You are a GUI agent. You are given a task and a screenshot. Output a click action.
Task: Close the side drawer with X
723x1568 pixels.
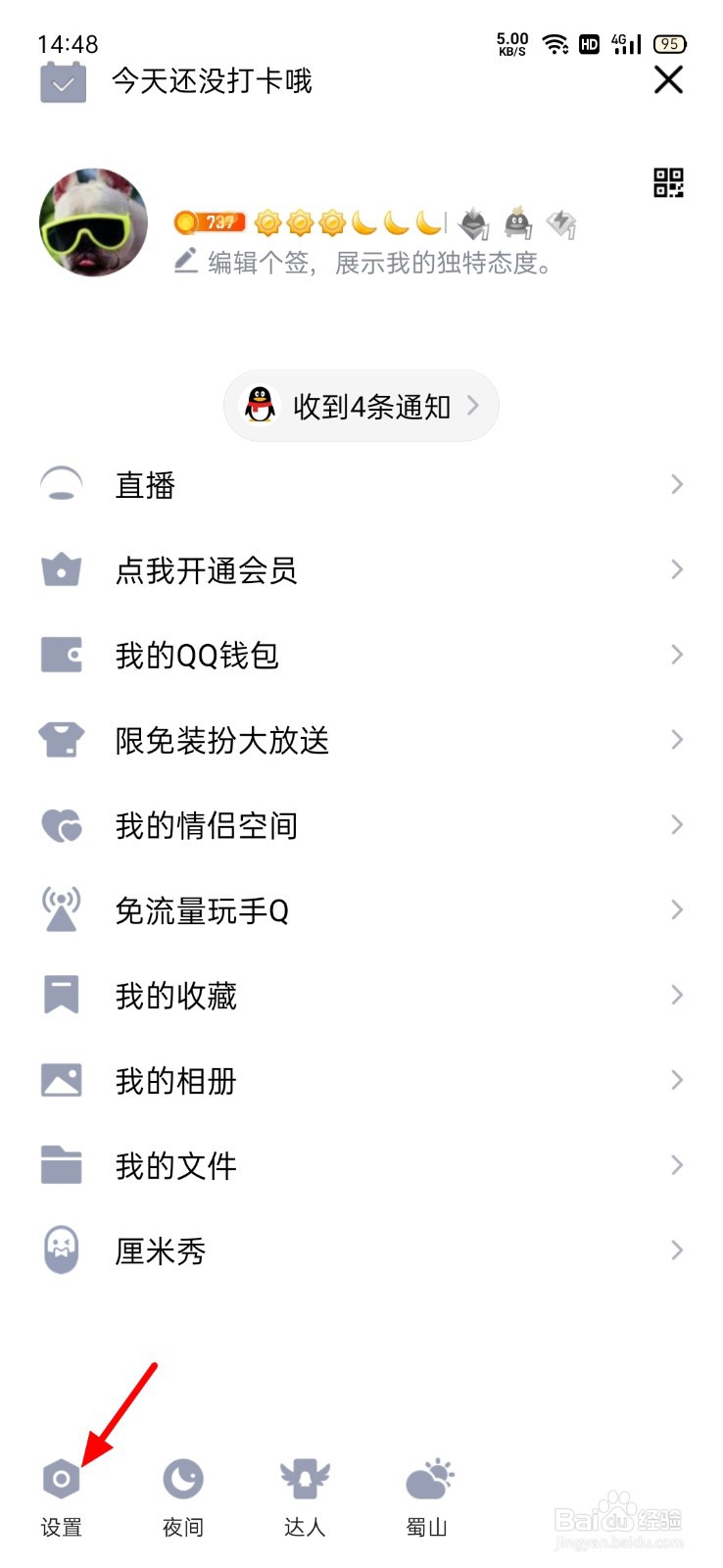668,79
